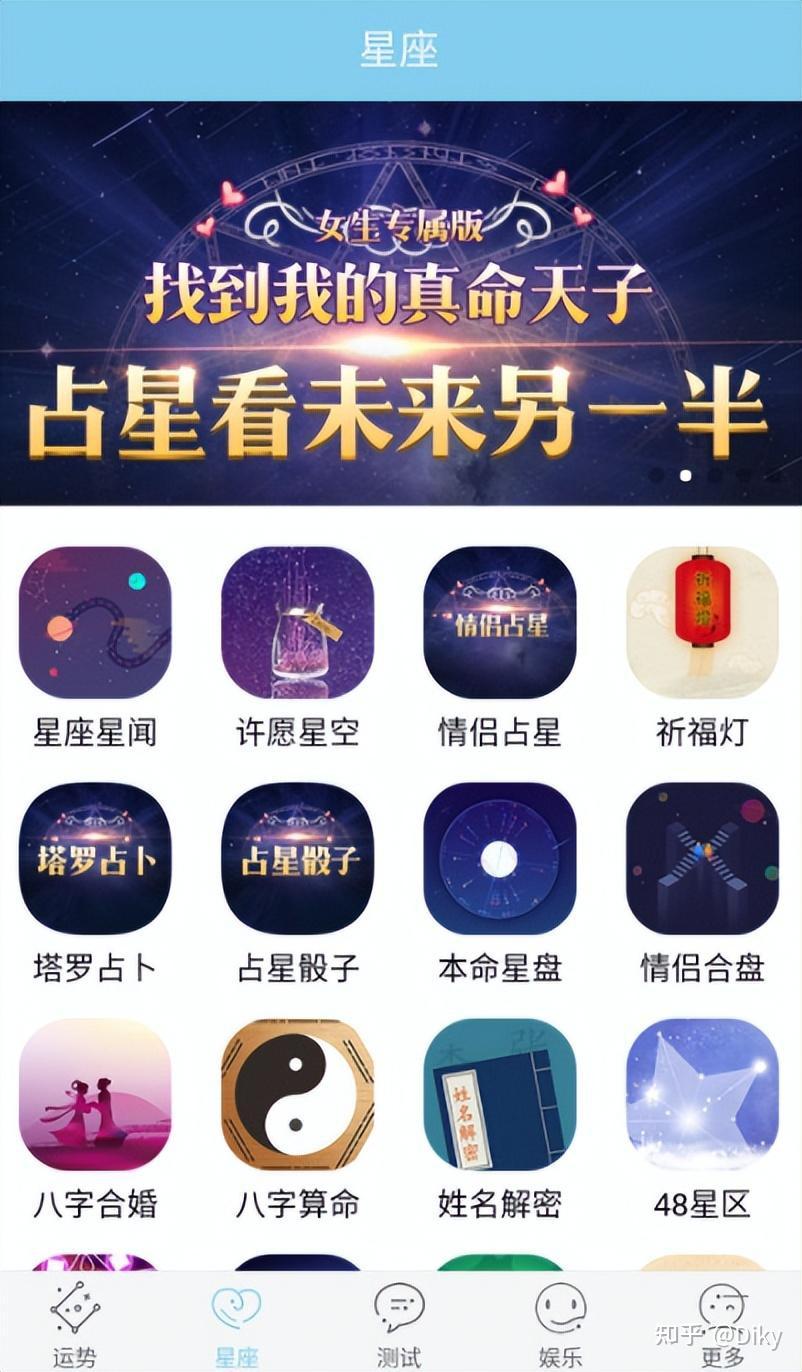Screen dimensions: 802x1372
Task: Start 塔罗占卜 tarot reading
Action: (x=95, y=858)
